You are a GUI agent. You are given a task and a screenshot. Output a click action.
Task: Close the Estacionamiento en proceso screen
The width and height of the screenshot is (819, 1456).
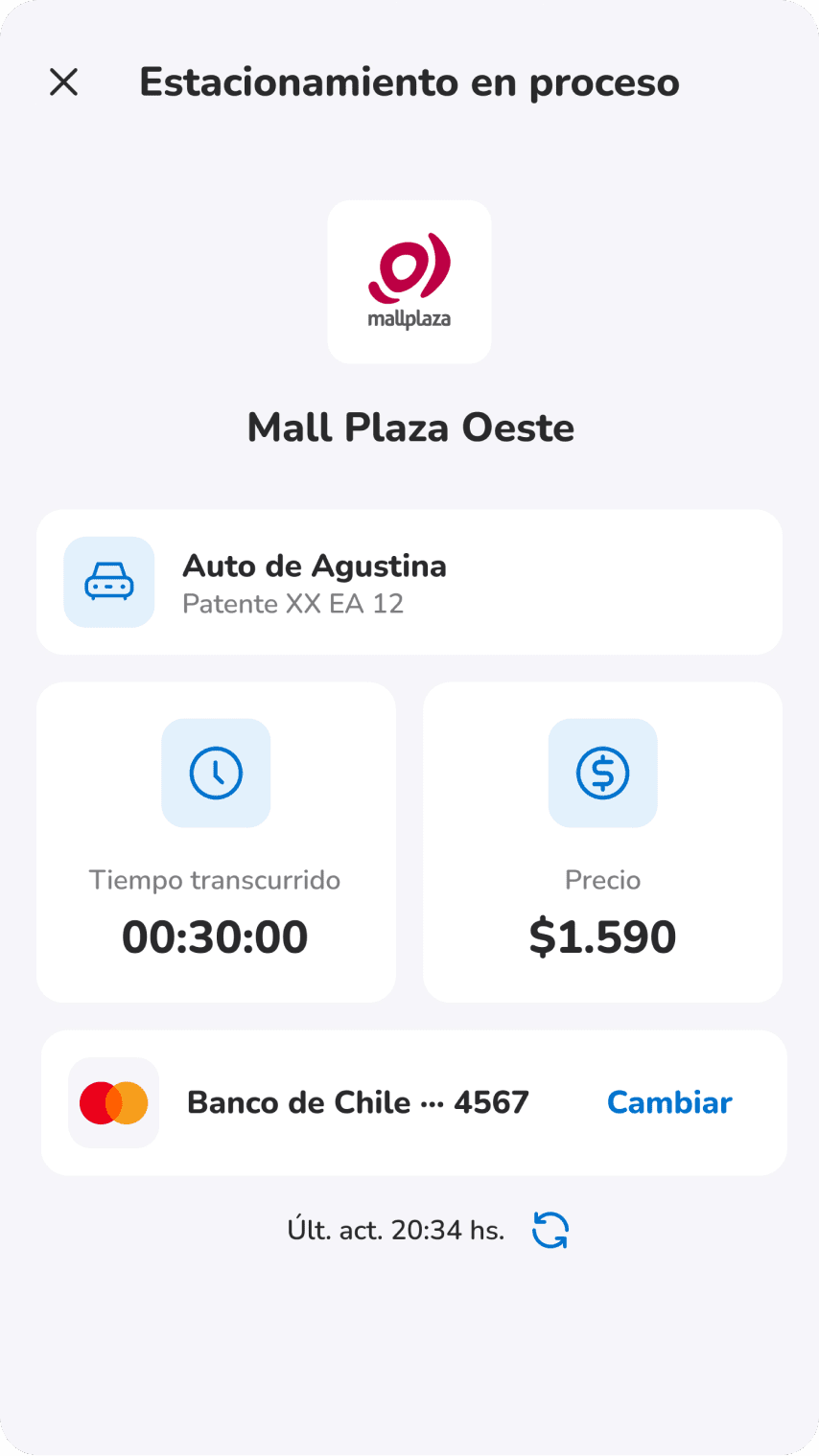click(63, 82)
